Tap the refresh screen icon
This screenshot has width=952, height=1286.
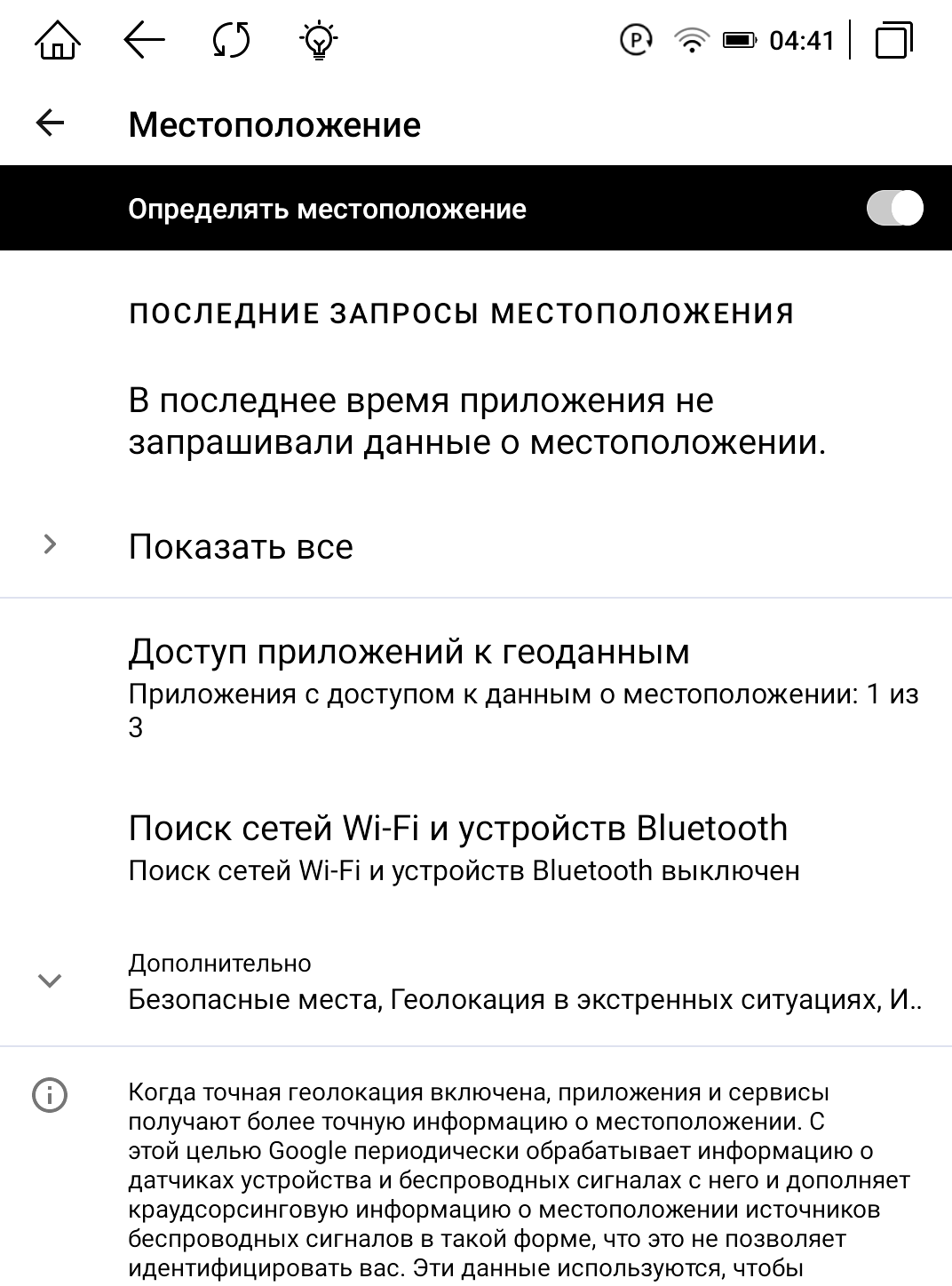(x=232, y=40)
